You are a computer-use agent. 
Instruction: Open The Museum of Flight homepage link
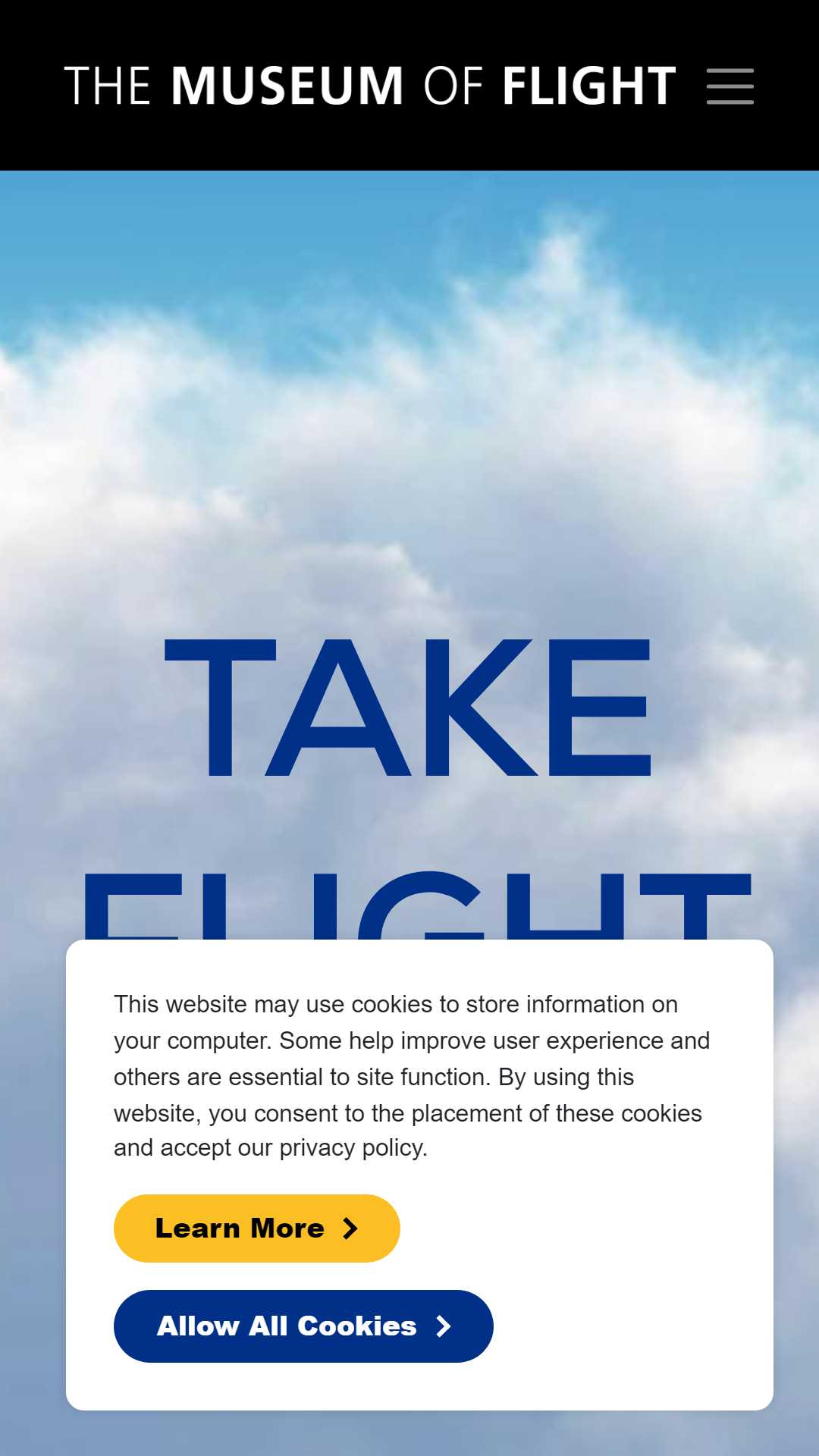(370, 85)
